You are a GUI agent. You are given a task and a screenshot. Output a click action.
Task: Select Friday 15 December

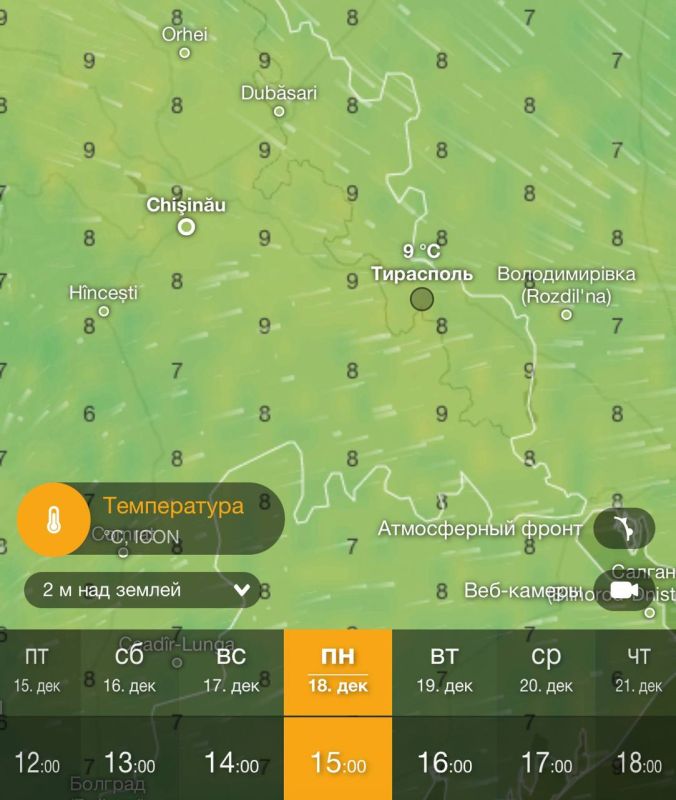coord(36,671)
